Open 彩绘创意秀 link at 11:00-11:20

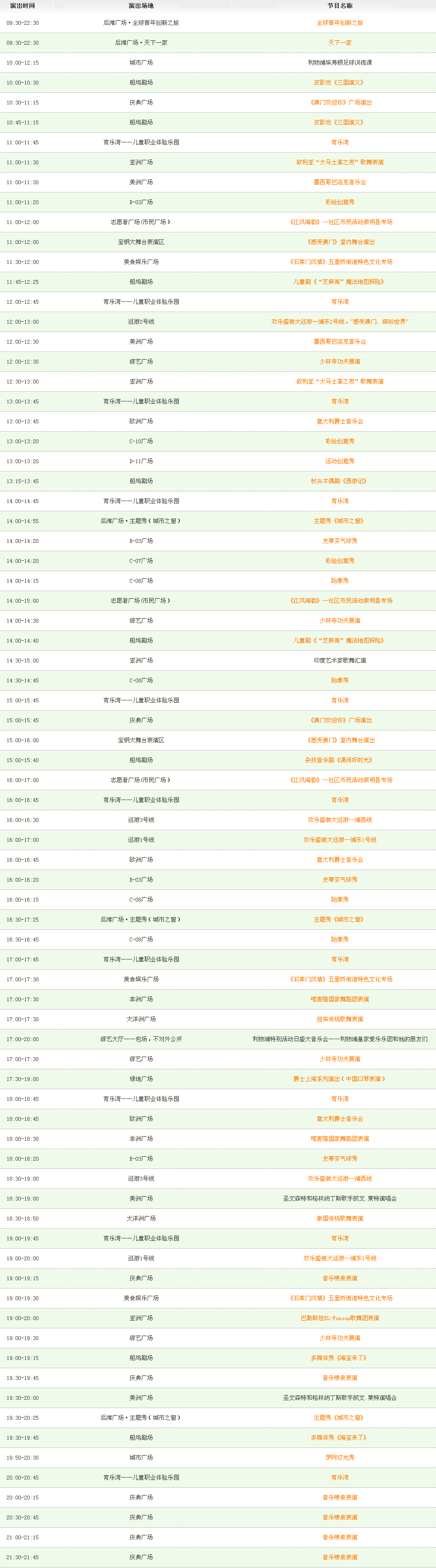point(340,202)
